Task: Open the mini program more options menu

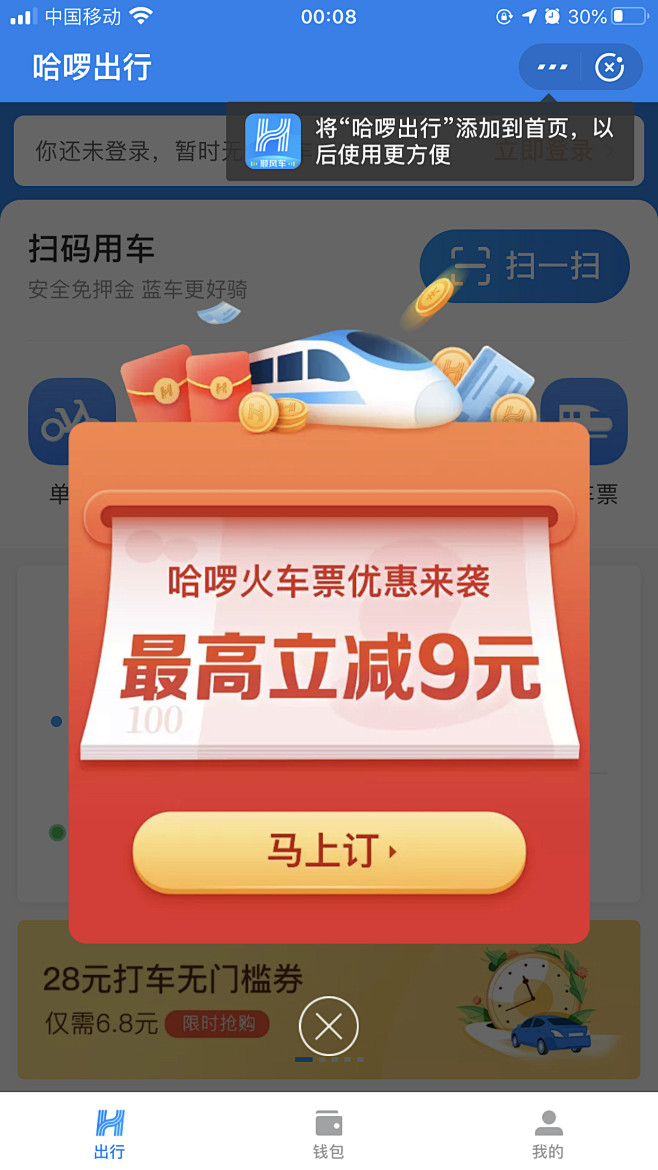Action: pos(552,67)
